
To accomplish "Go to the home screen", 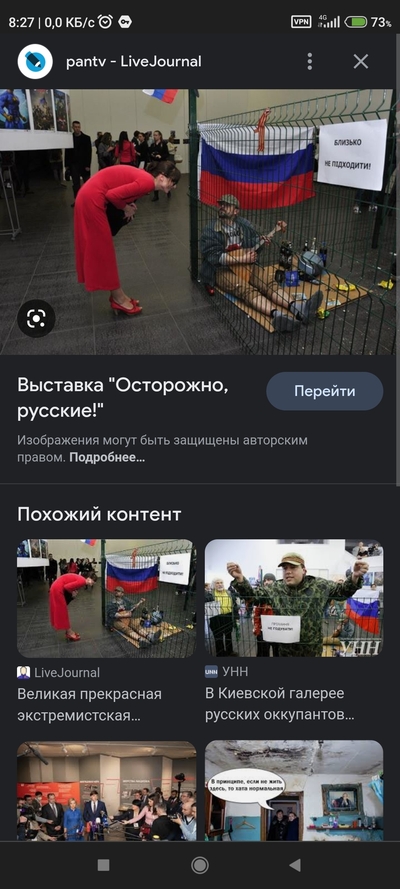I will tap(199, 865).
